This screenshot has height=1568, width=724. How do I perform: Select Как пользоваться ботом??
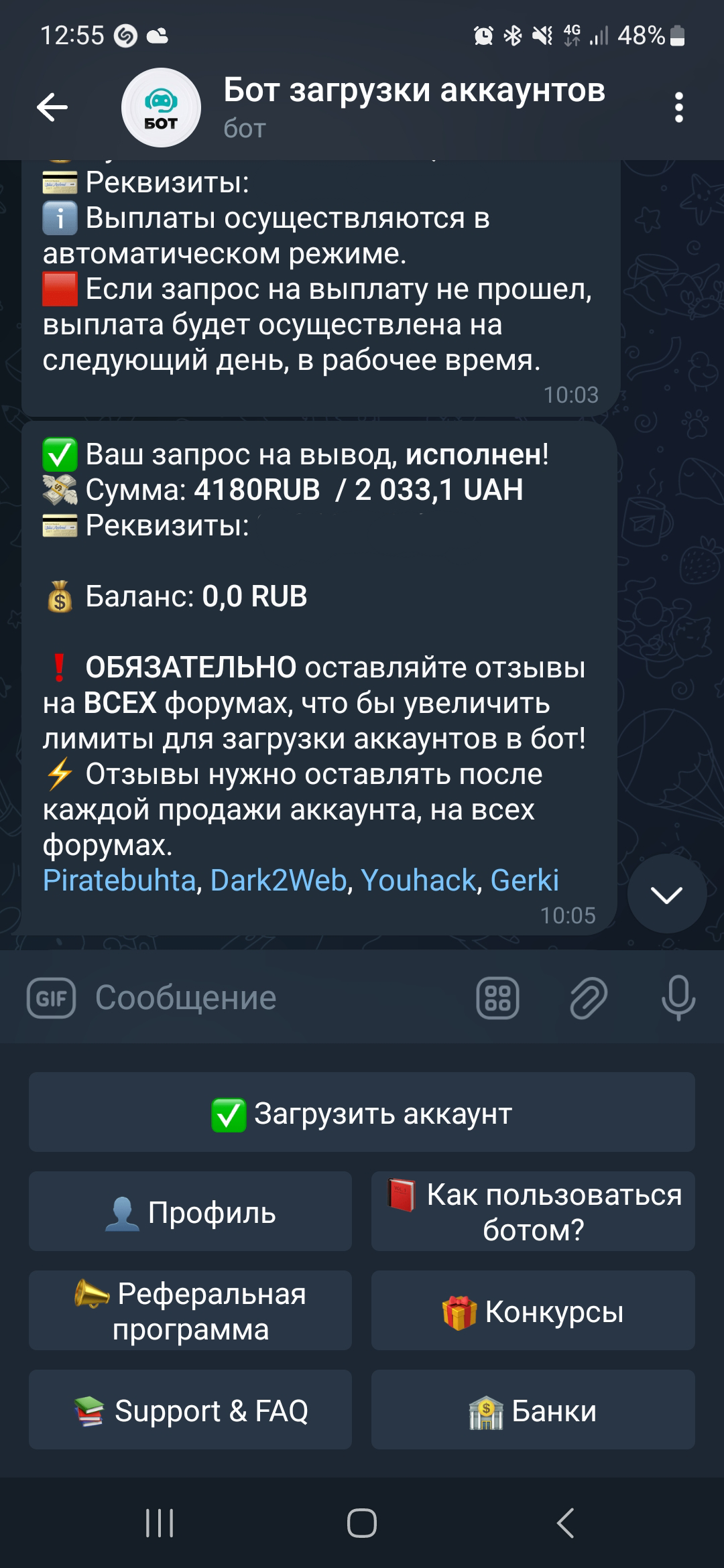(533, 1212)
